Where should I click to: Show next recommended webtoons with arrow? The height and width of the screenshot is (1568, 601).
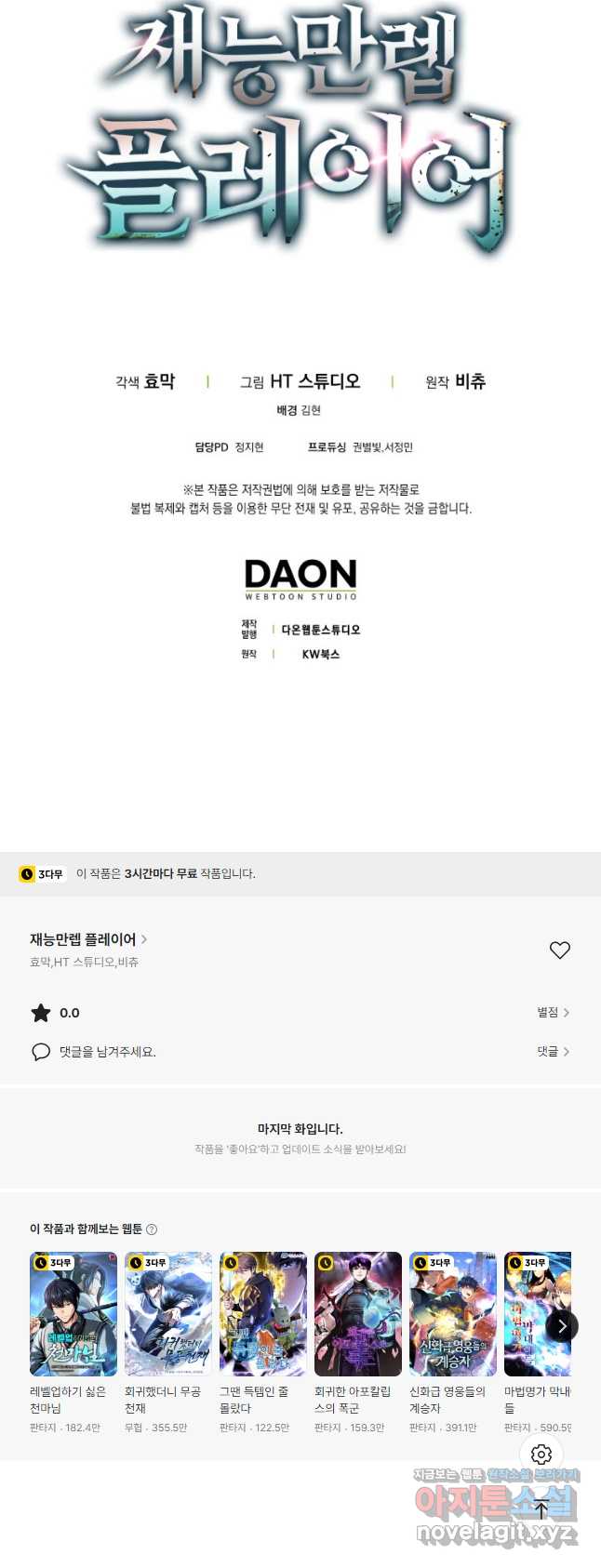pyautogui.click(x=561, y=1326)
